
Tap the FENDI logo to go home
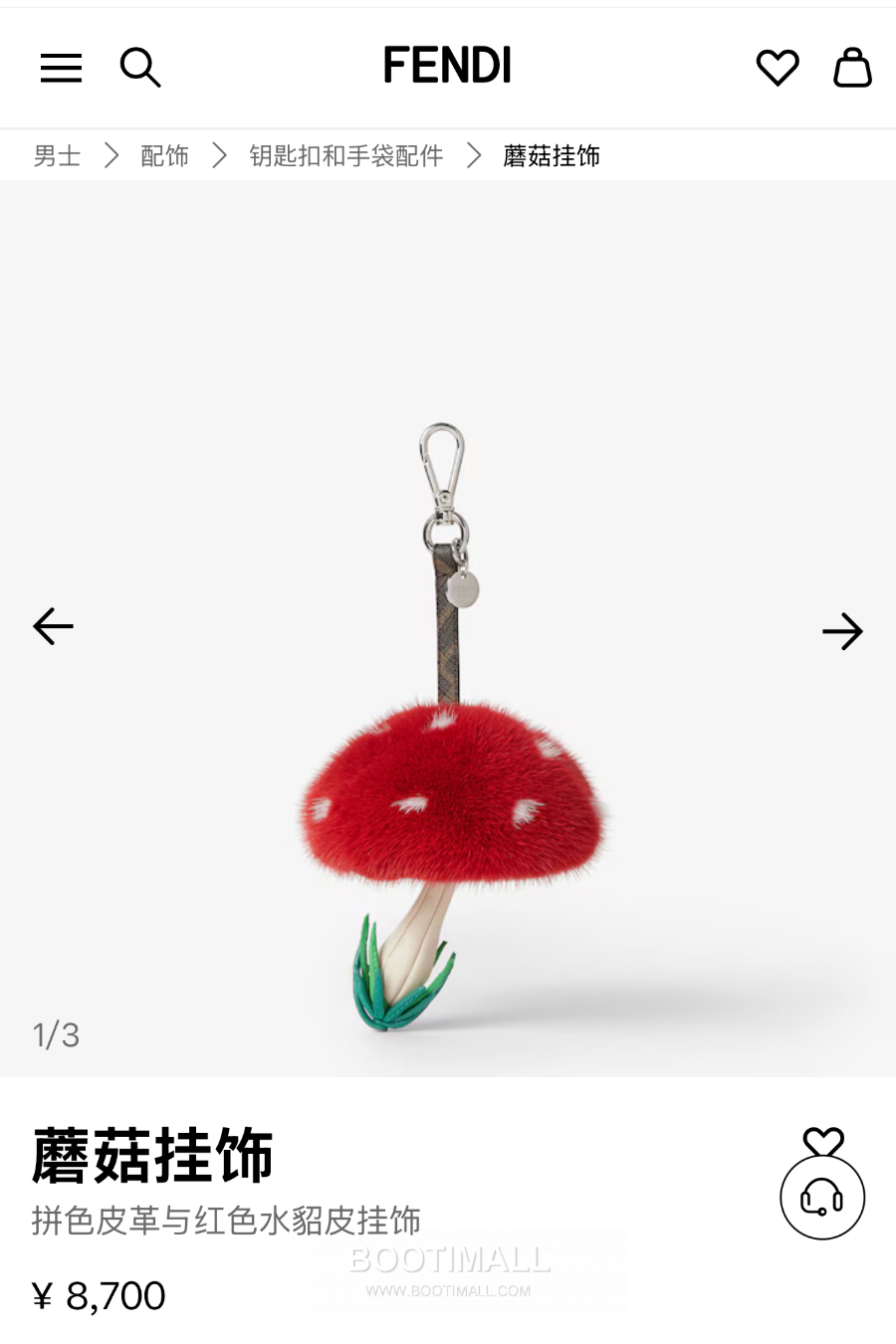coord(447,66)
